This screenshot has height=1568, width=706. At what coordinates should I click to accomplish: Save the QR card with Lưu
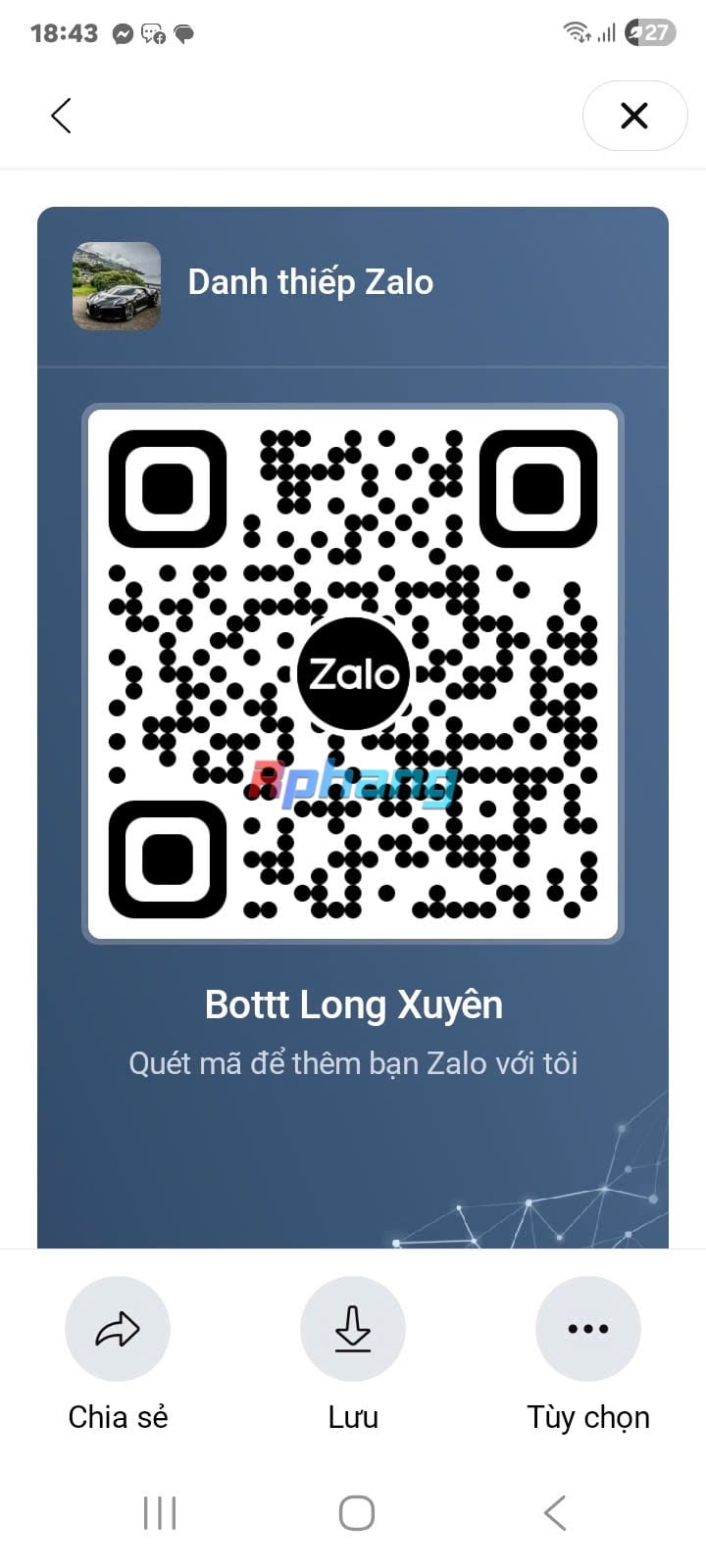(x=353, y=1329)
